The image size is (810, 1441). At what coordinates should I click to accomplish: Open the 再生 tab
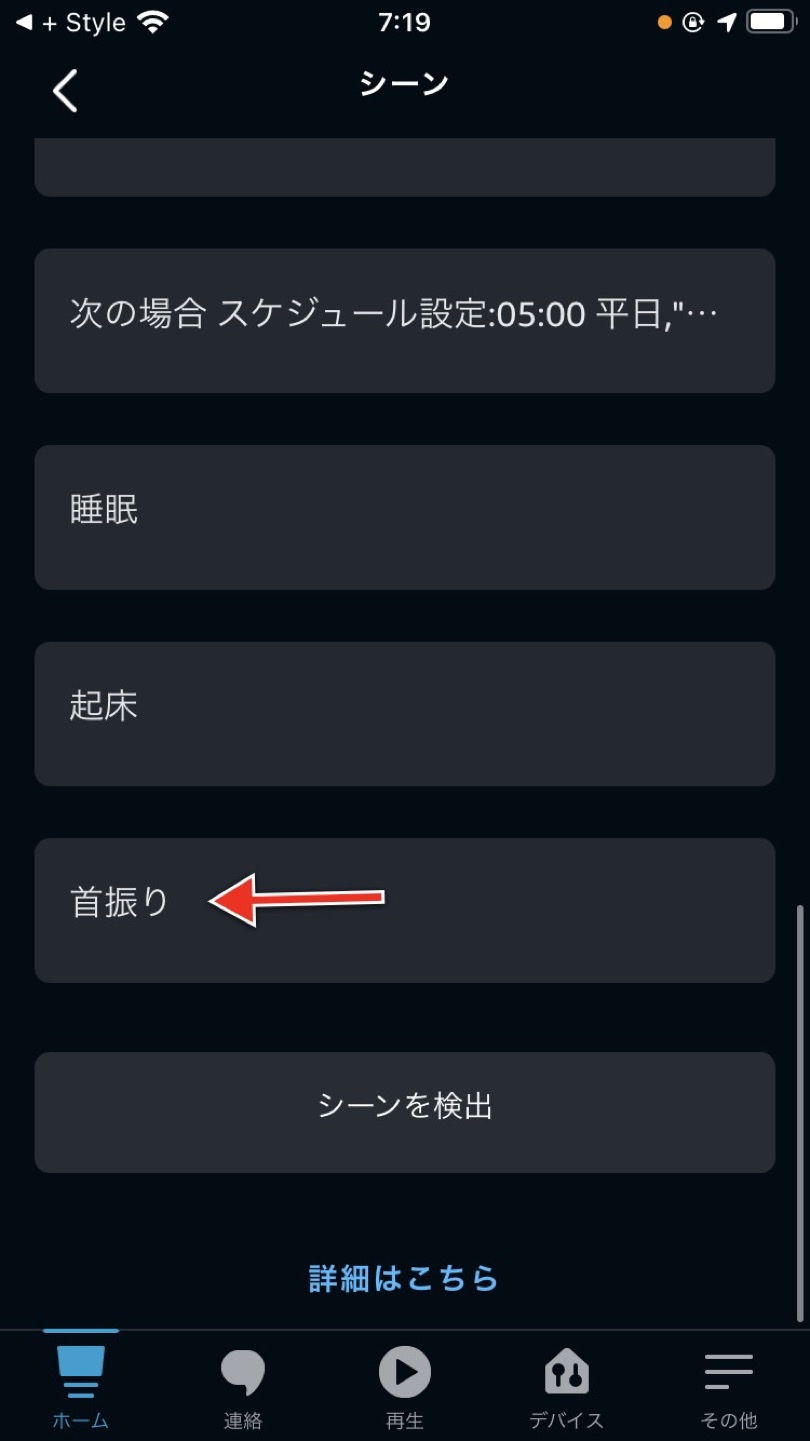coord(405,1385)
